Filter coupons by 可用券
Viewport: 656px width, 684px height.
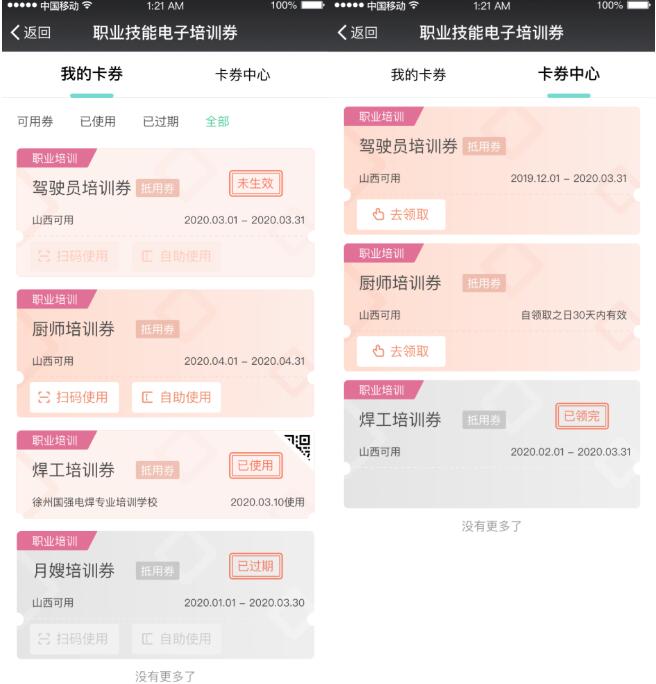pos(35,121)
